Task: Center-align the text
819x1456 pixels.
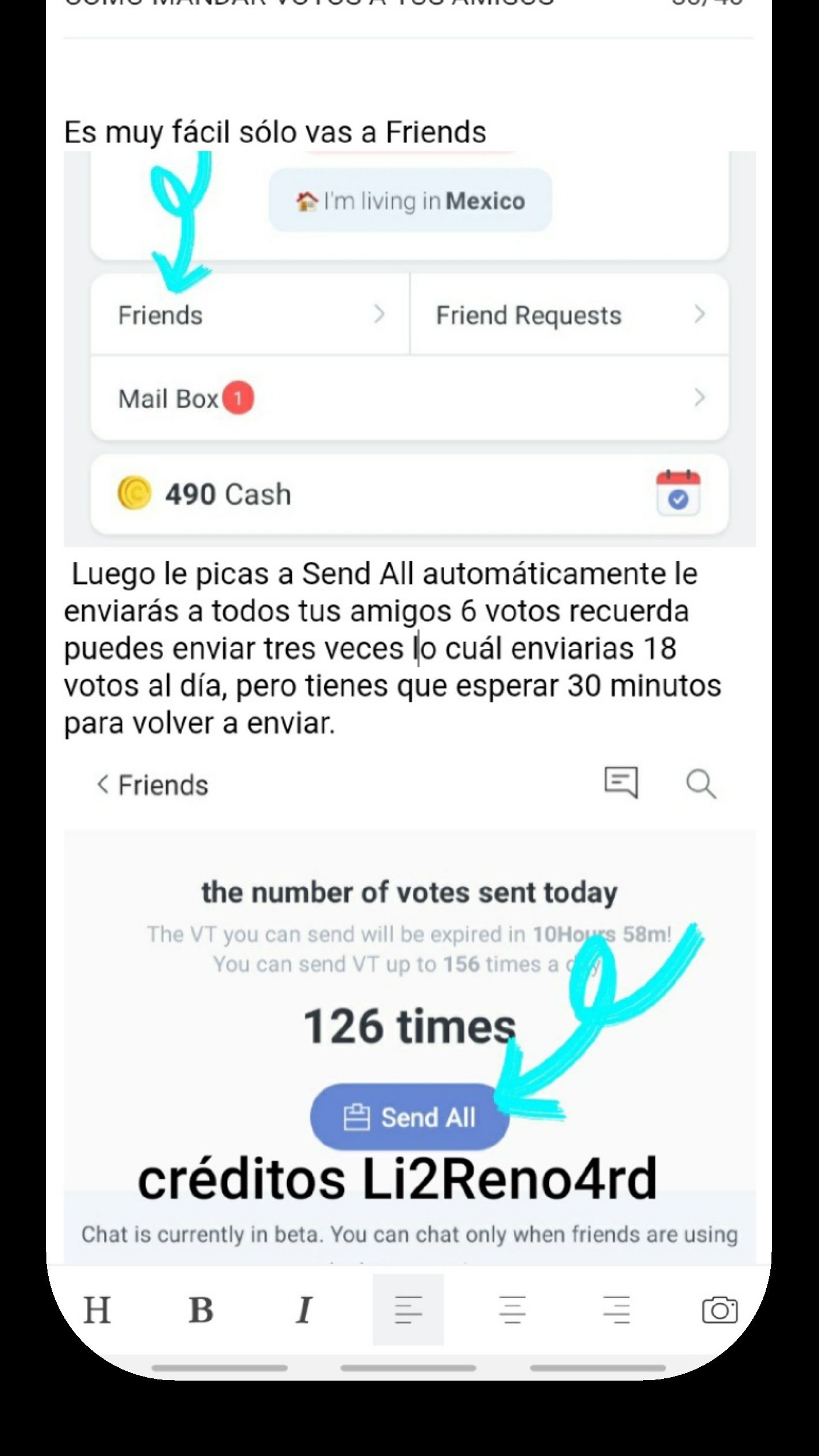Action: [512, 1310]
